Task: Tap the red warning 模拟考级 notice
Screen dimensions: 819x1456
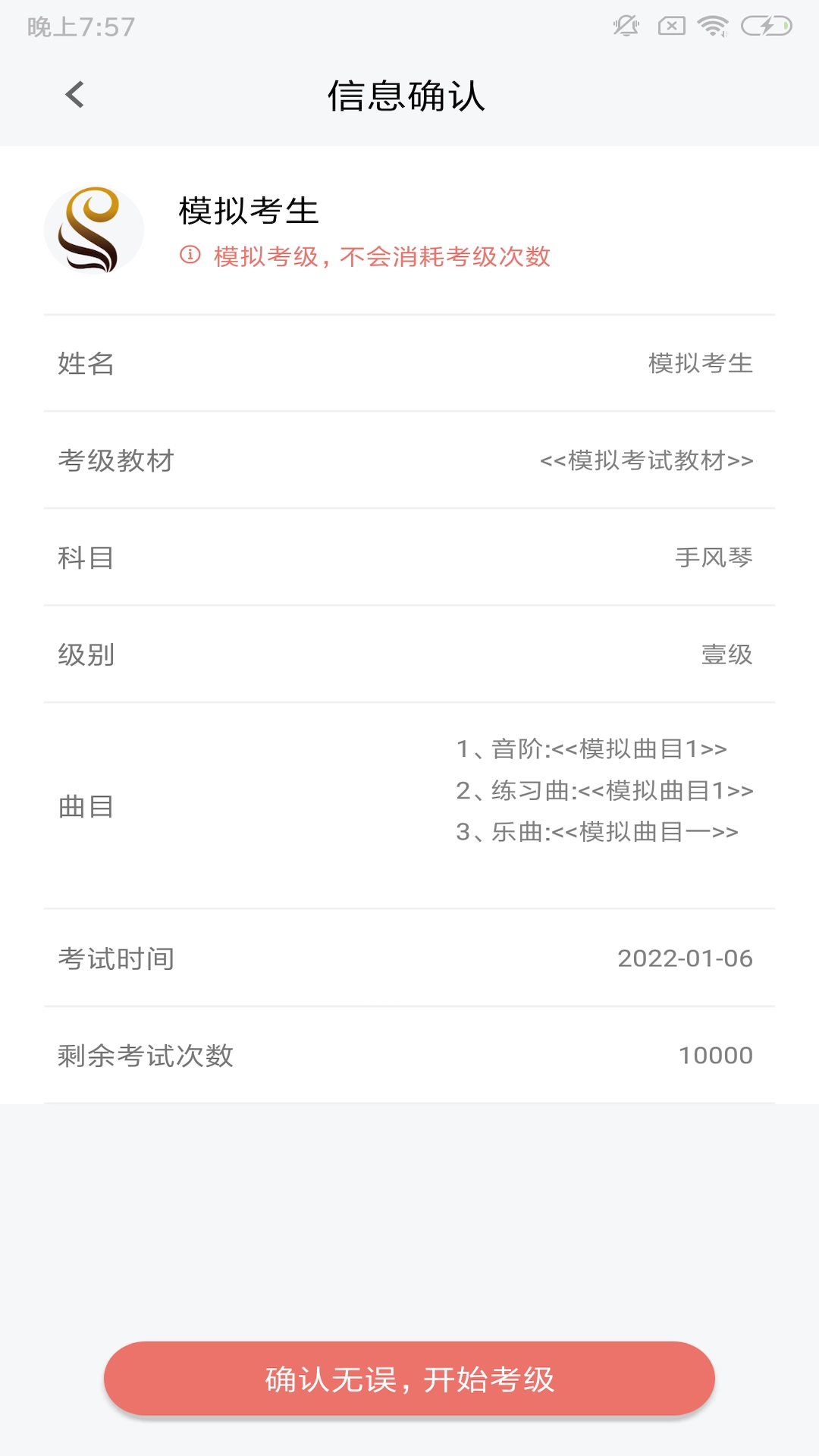Action: click(x=383, y=256)
